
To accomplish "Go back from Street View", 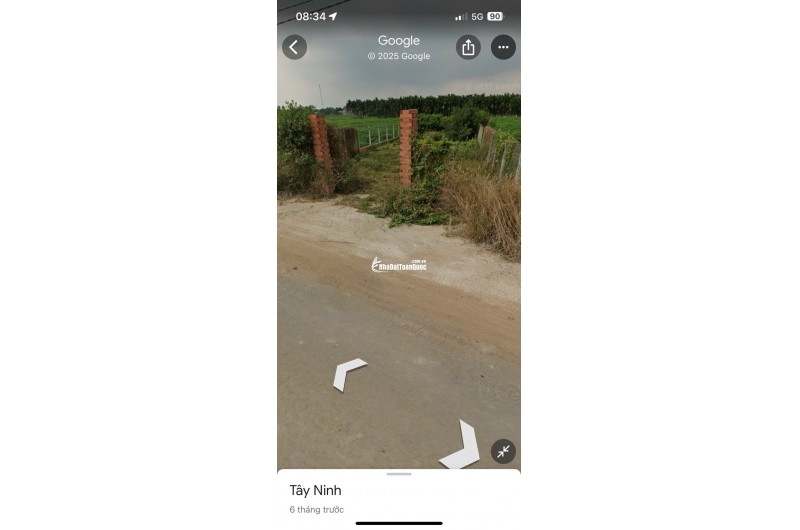I will coord(294,47).
